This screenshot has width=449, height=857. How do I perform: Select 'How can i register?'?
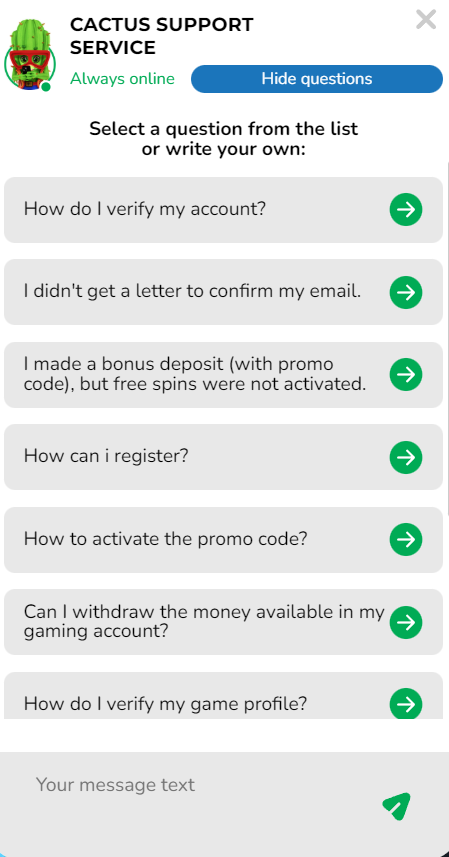click(x=223, y=457)
